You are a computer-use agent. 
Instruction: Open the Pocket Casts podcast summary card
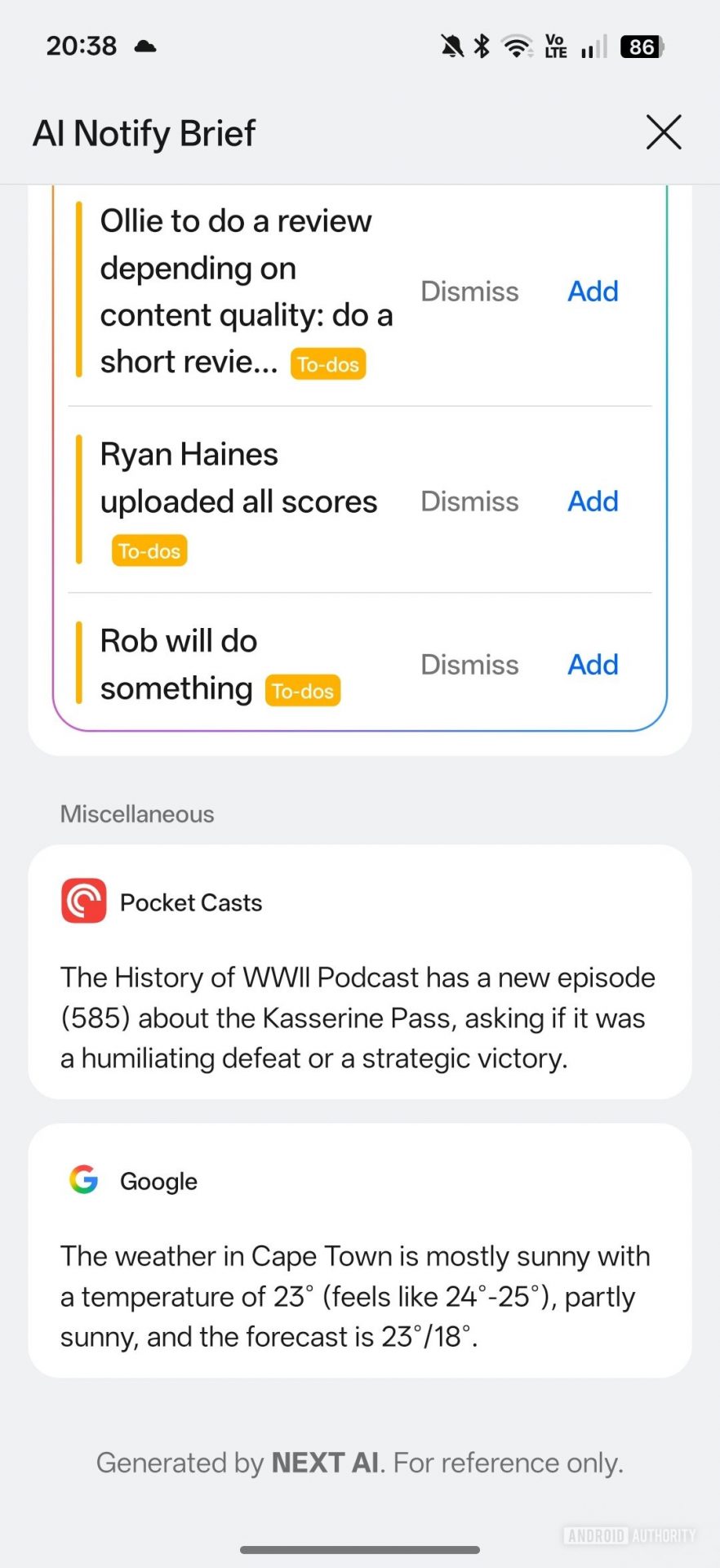[x=359, y=972]
